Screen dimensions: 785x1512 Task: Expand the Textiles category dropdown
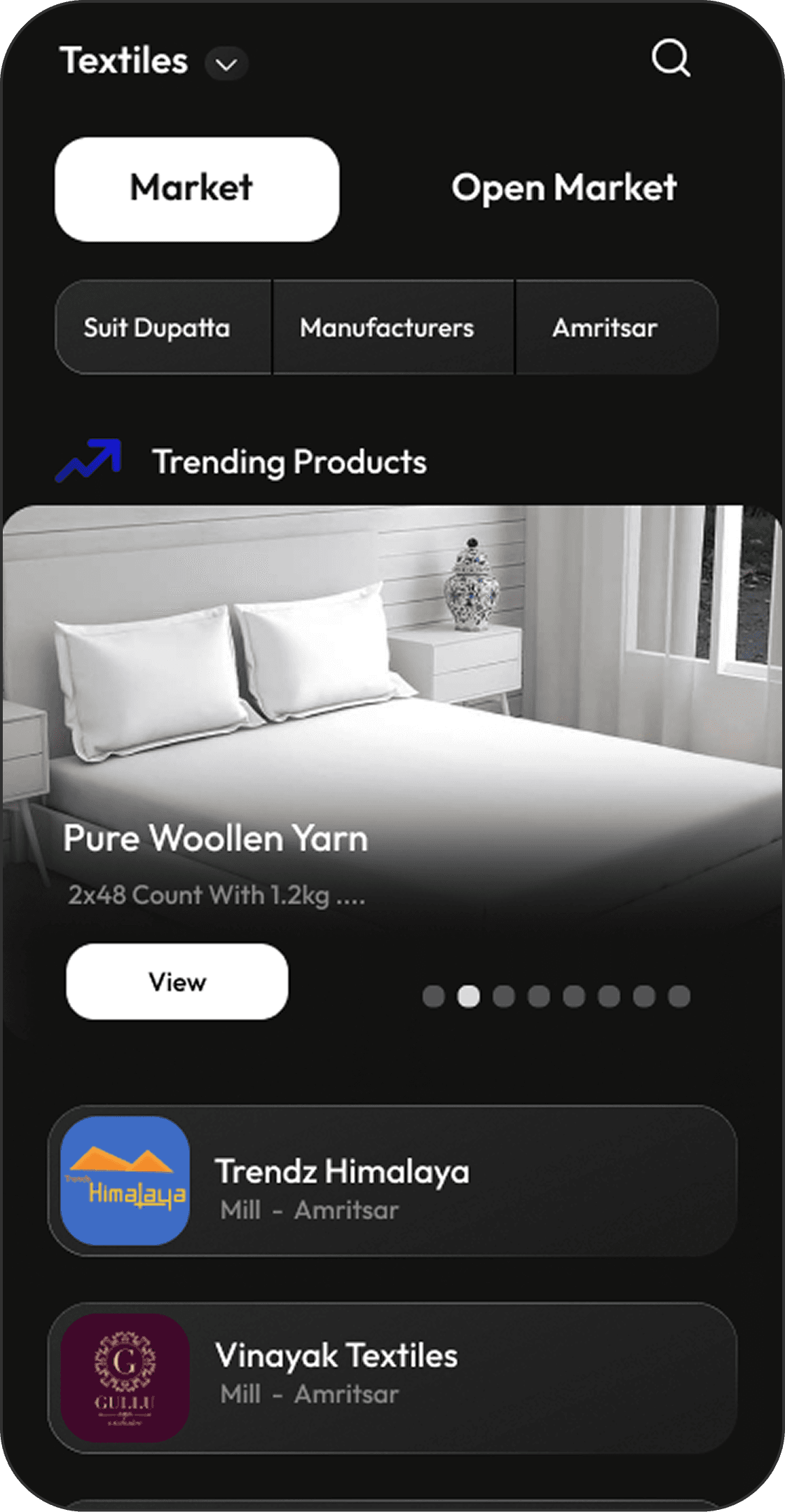(x=226, y=65)
